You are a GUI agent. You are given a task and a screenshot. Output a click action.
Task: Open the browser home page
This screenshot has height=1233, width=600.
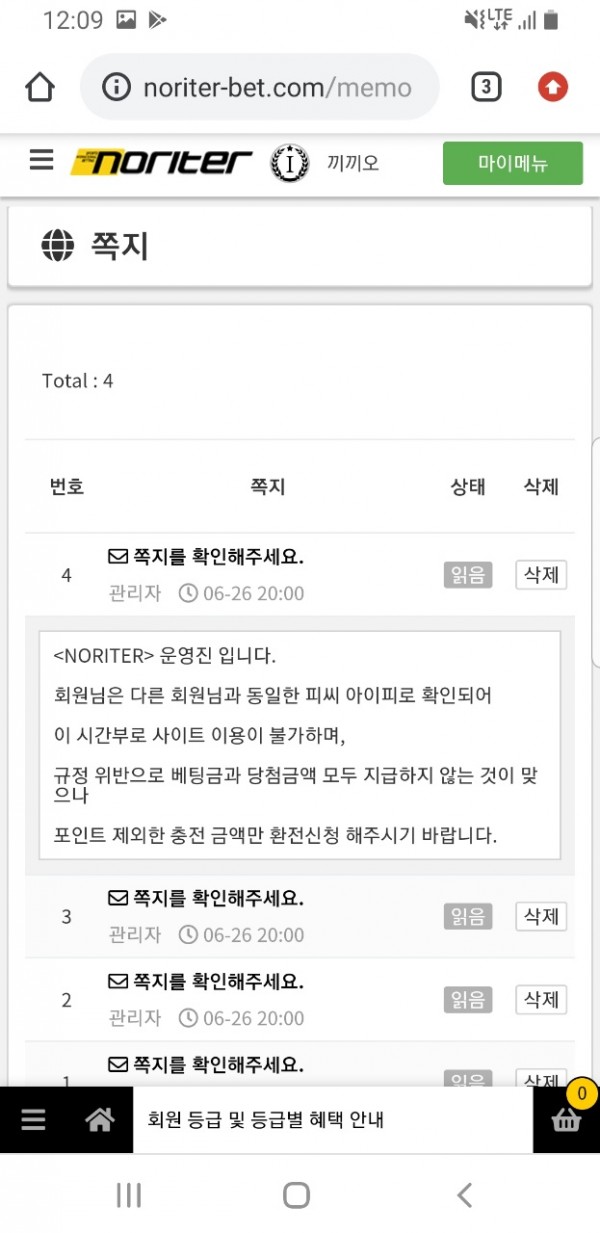coord(40,87)
